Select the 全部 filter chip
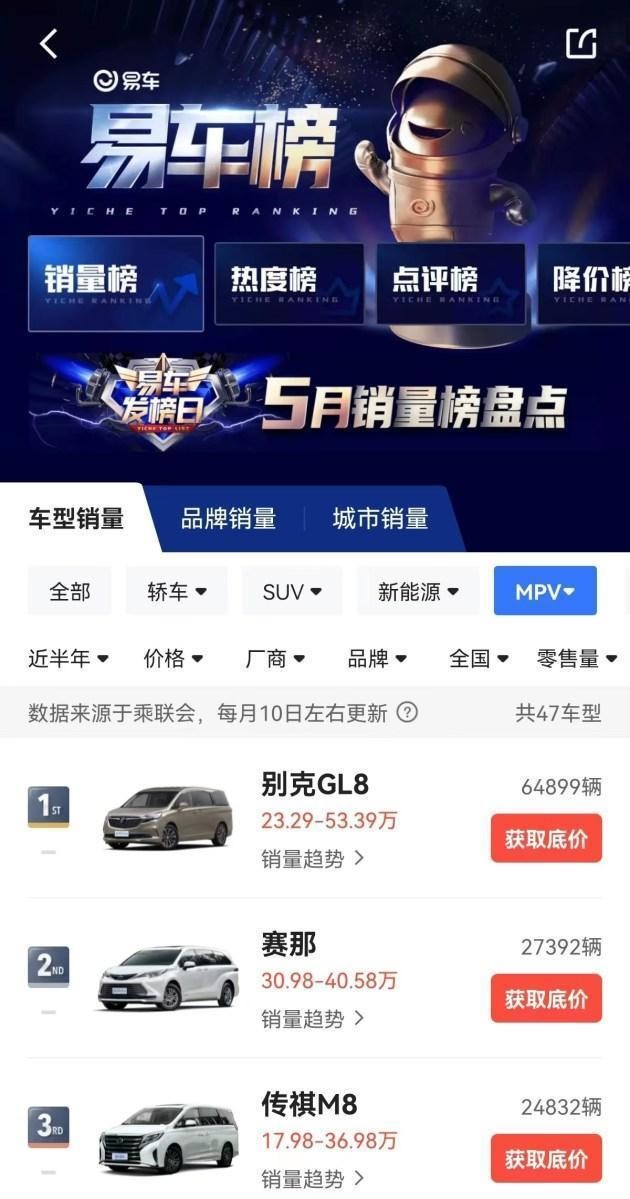 (70, 591)
